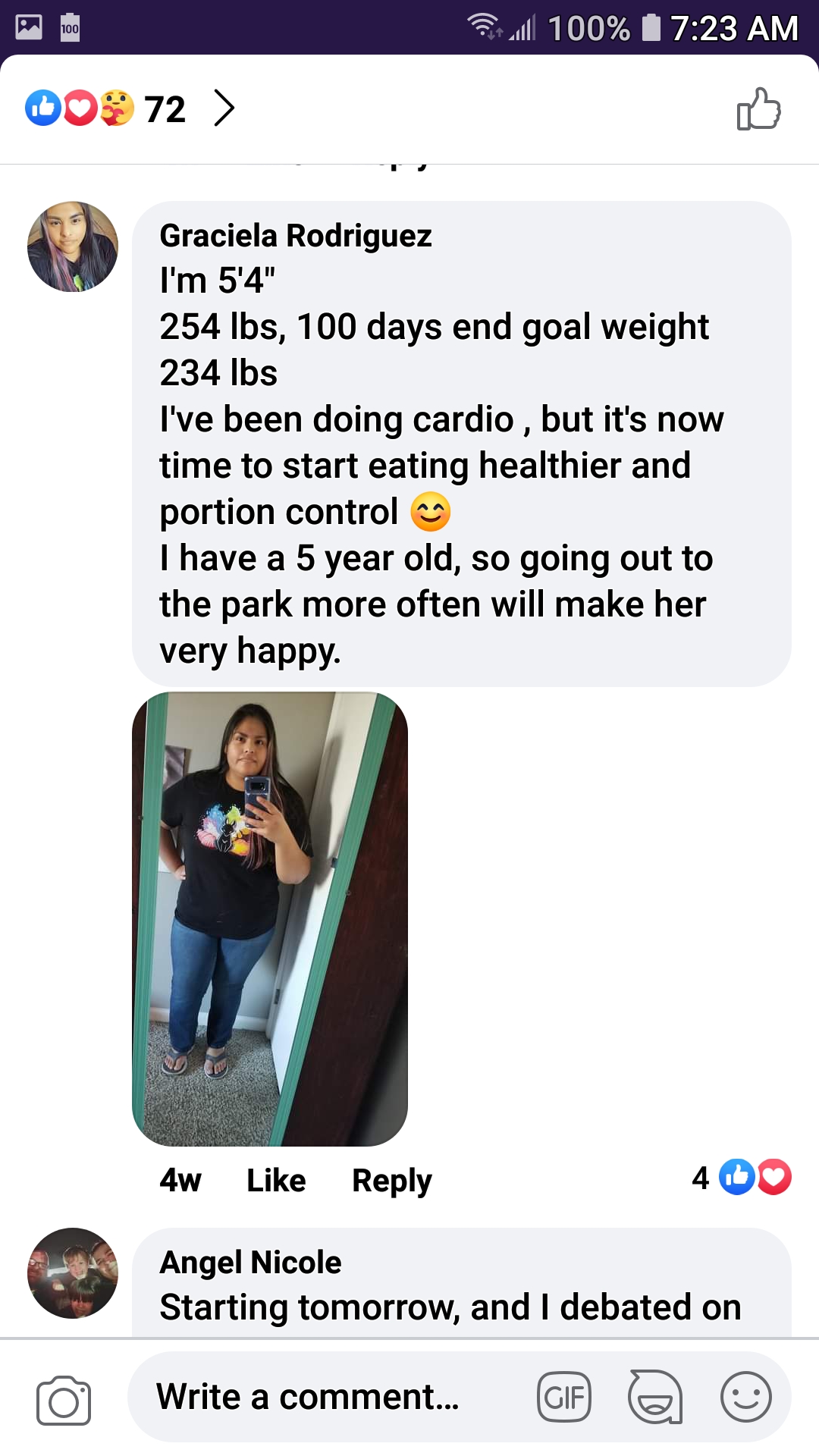Open Angel Nicole's profile picture

tap(73, 1273)
